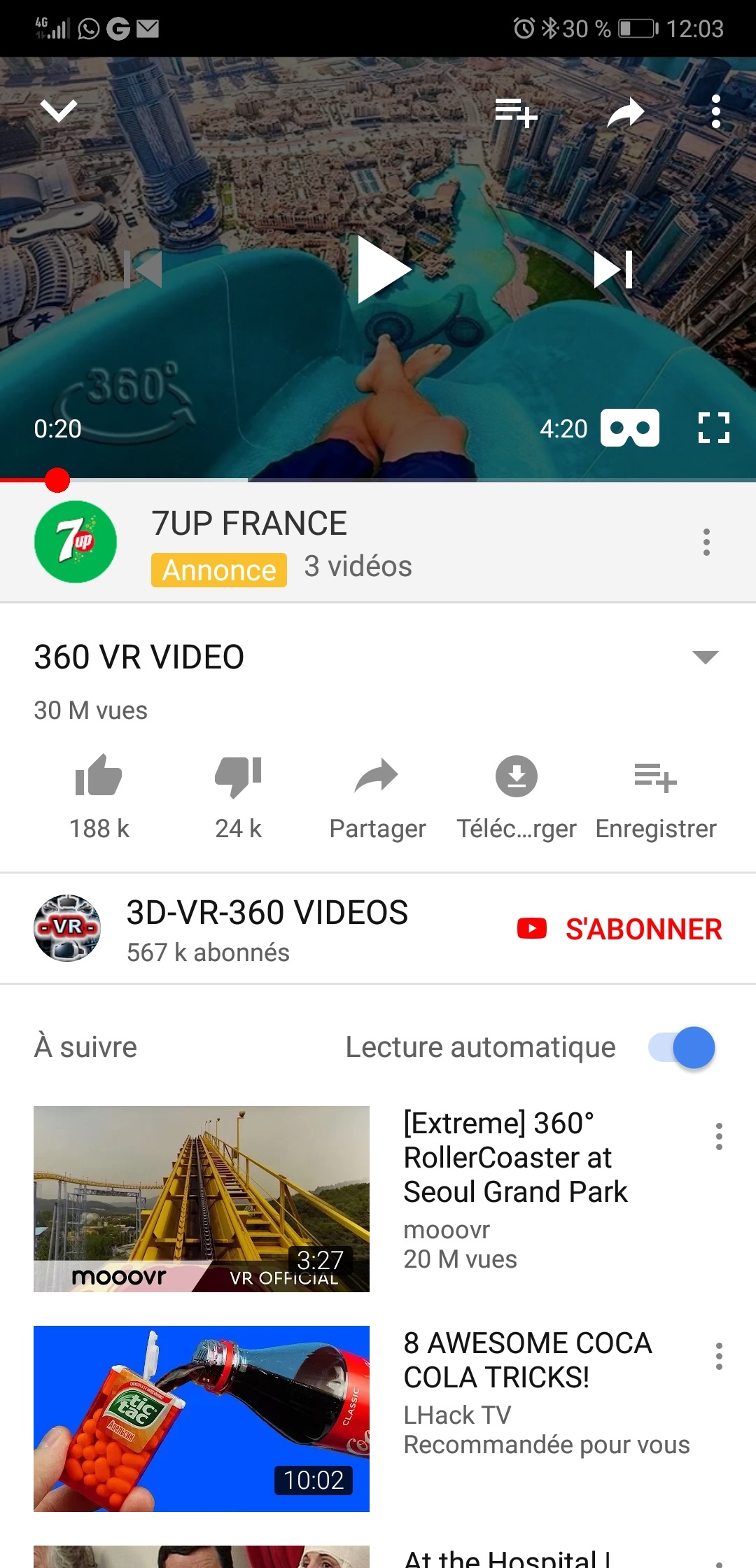Viewport: 756px width, 1568px height.
Task: Open the 360° RollerCoaster at Seoul Grand Park video
Action: pyautogui.click(x=516, y=1157)
